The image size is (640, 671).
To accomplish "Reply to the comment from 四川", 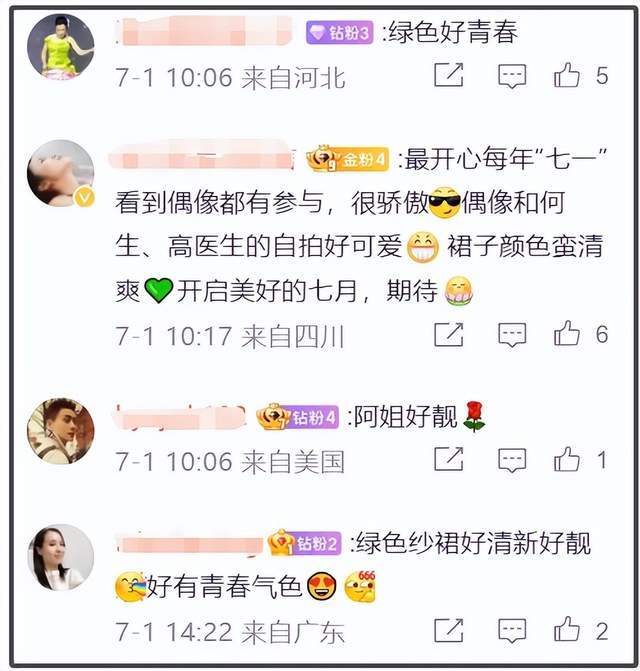I will coord(512,334).
